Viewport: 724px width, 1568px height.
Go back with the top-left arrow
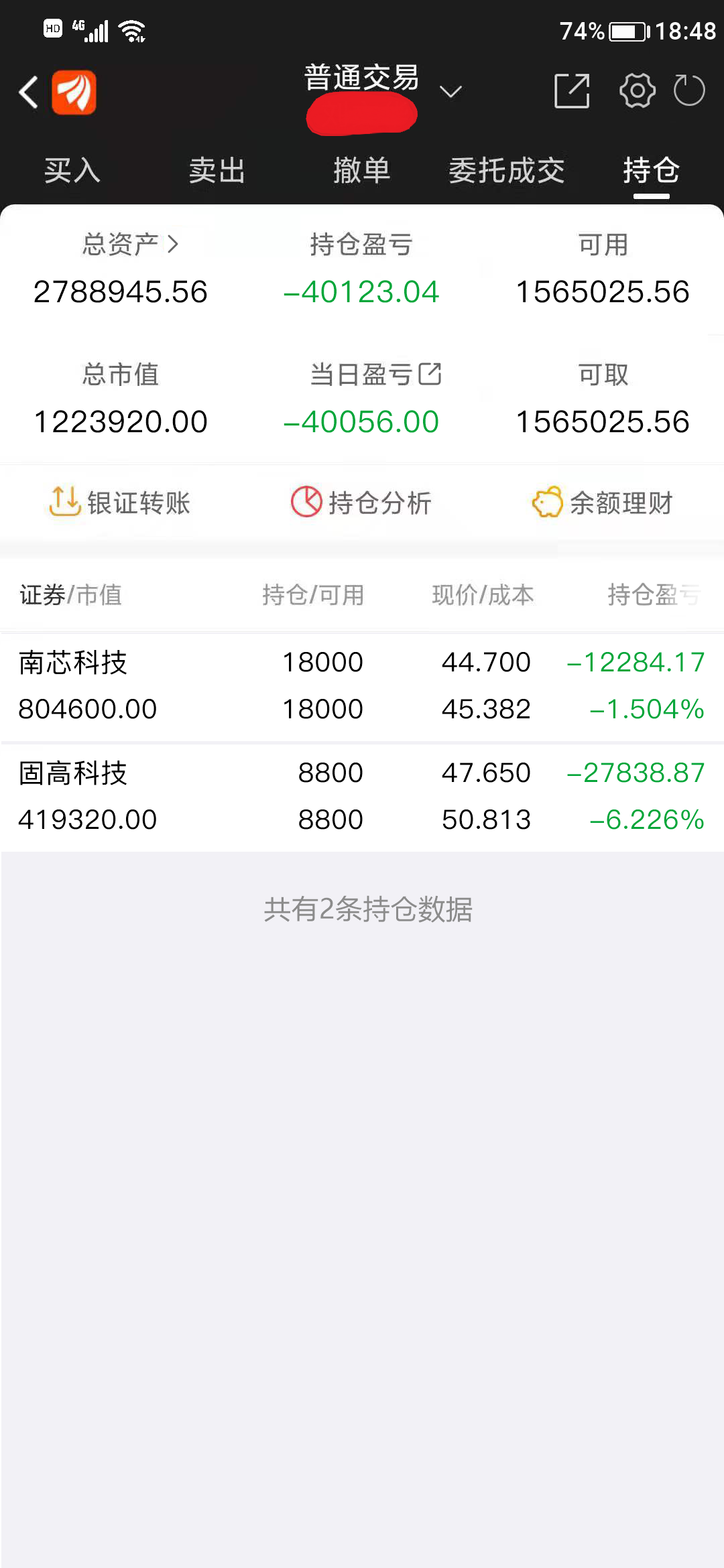point(29,92)
